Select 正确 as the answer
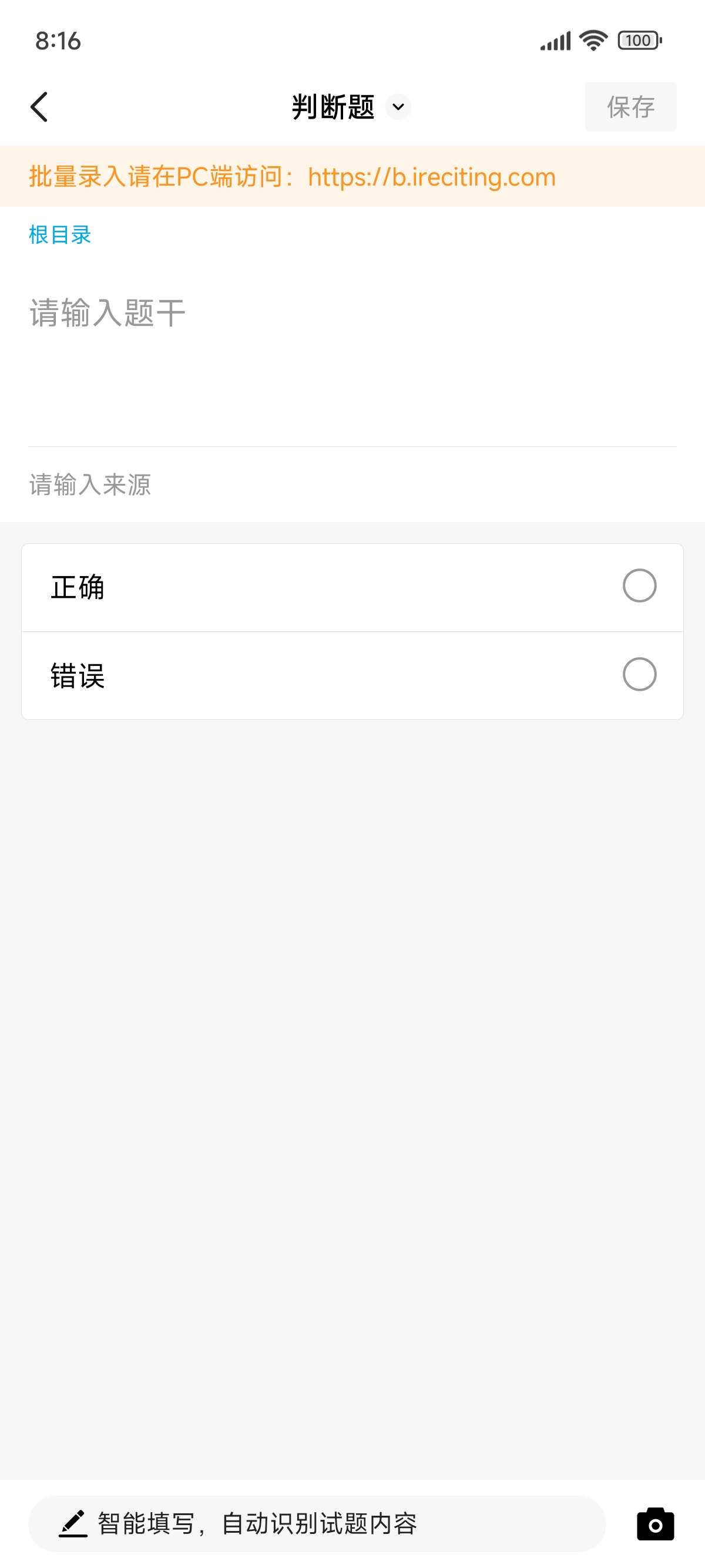The image size is (705, 1568). [x=352, y=587]
